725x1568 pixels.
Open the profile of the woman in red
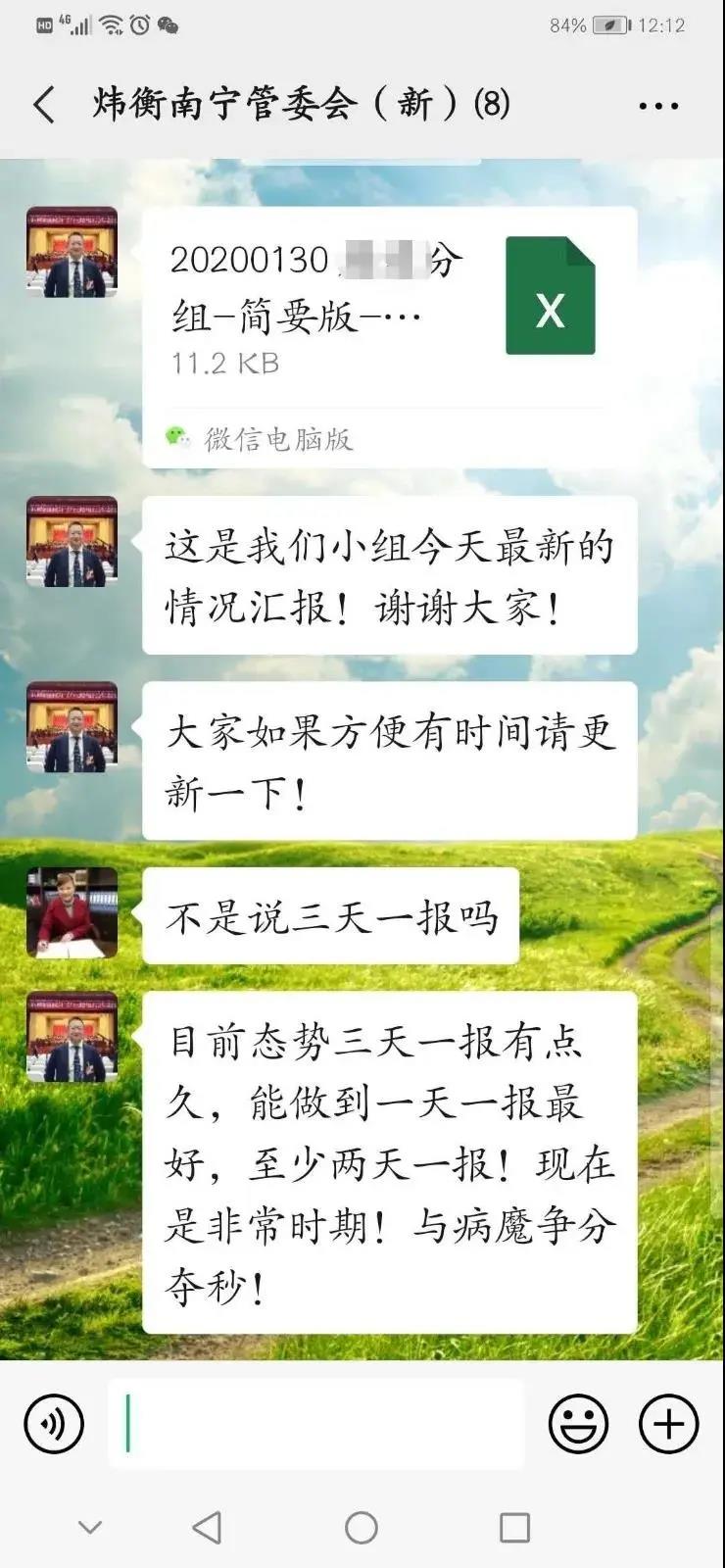[72, 912]
